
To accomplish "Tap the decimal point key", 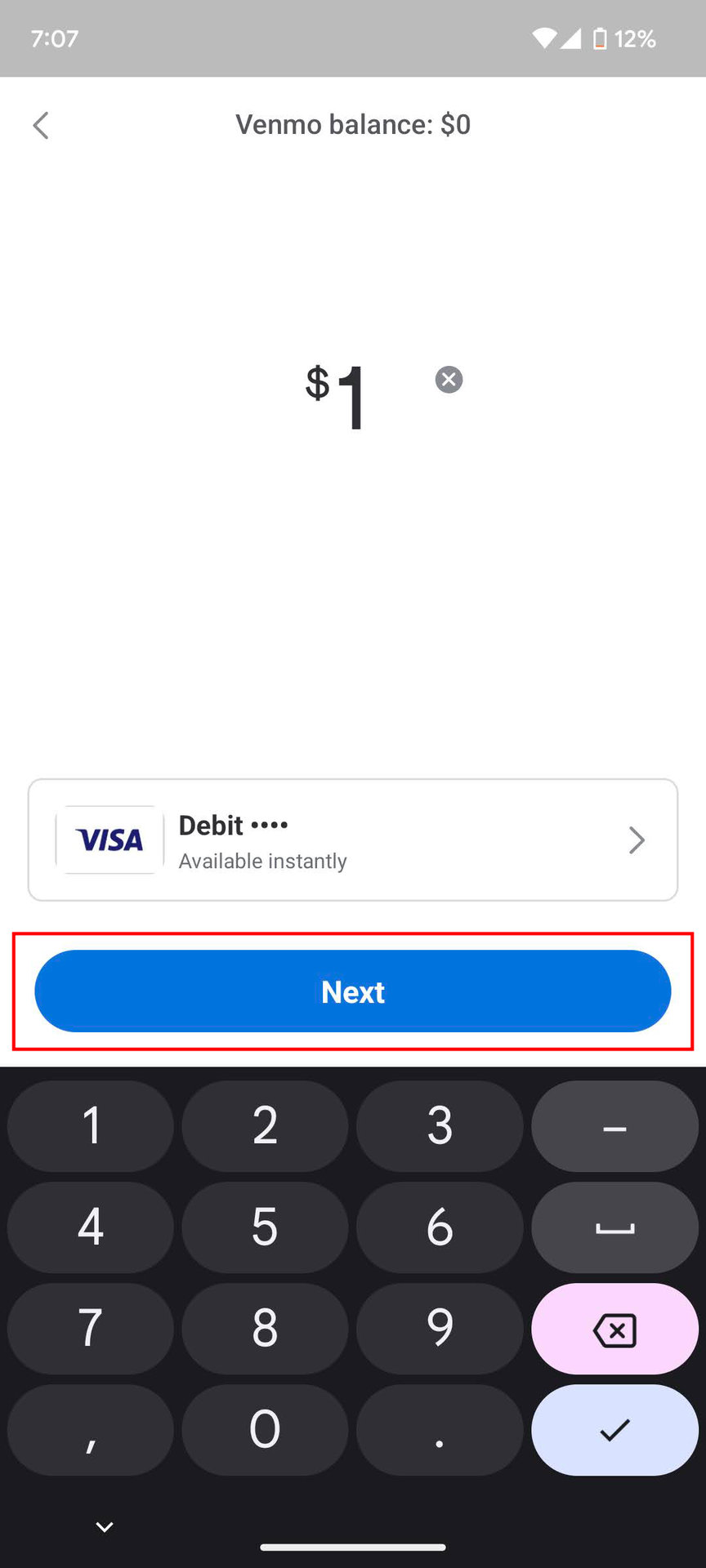I will [x=440, y=1429].
